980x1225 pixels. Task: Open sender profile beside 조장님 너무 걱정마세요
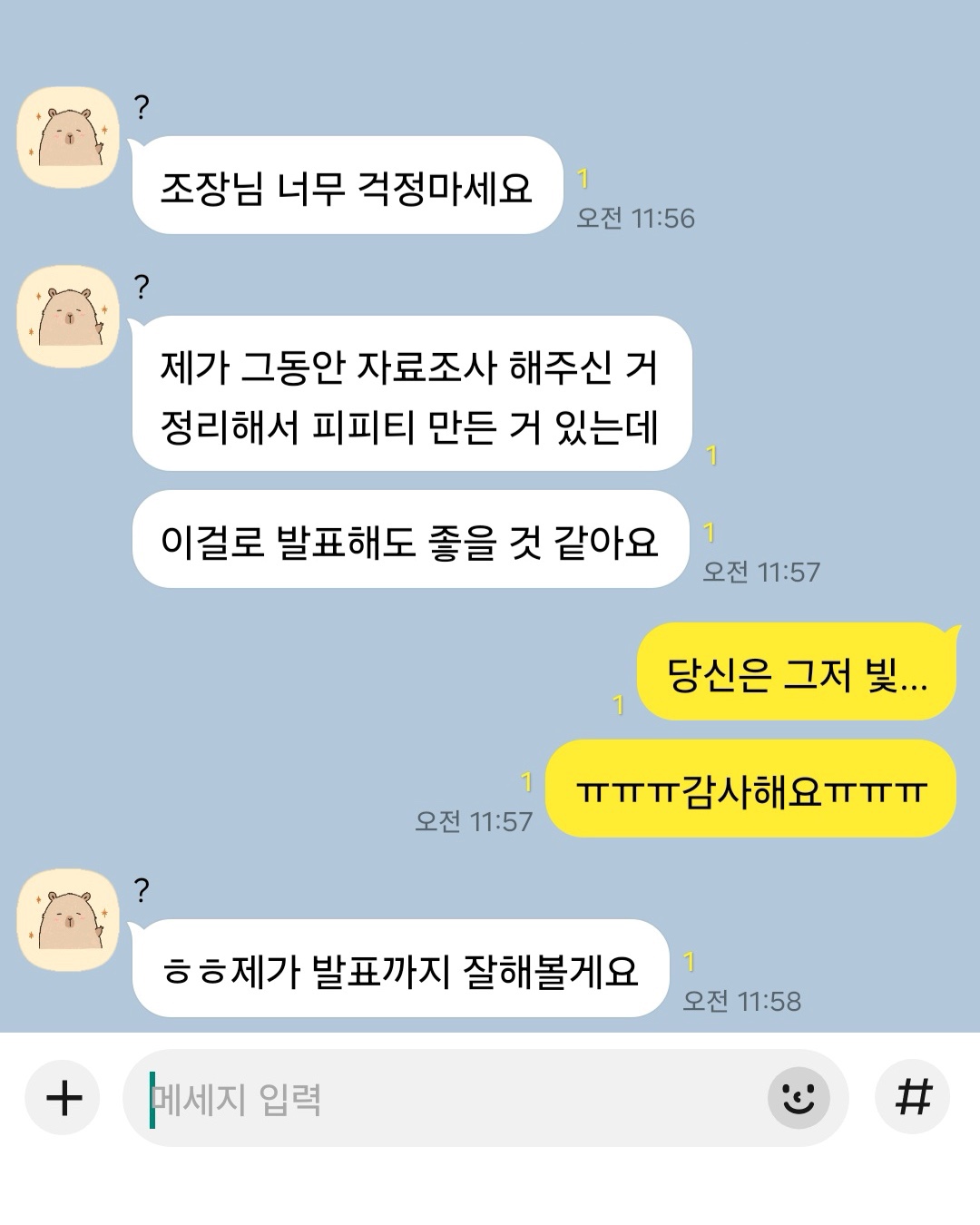coord(68,137)
